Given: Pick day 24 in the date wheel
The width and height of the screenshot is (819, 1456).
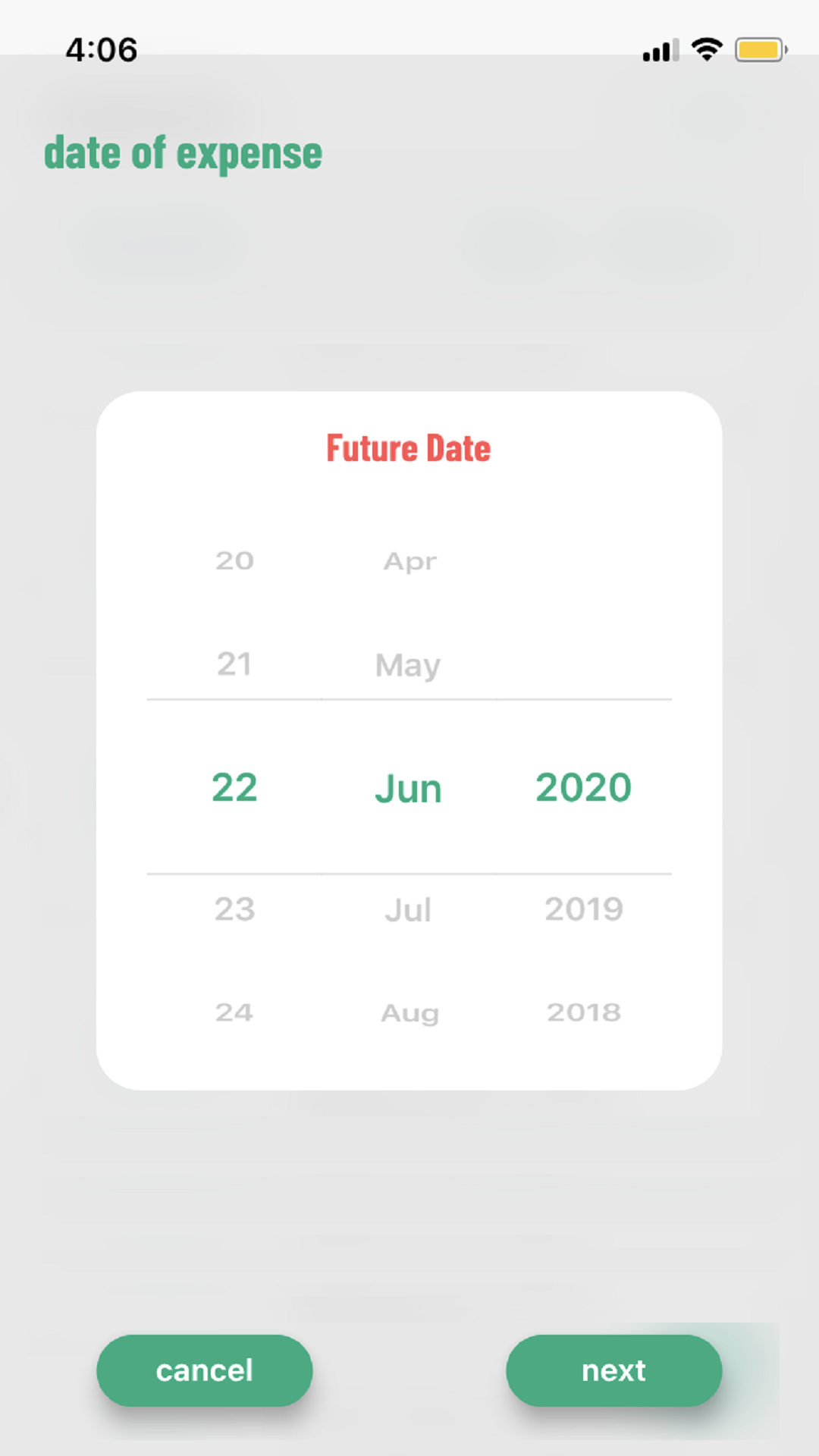Looking at the screenshot, I should (234, 1012).
